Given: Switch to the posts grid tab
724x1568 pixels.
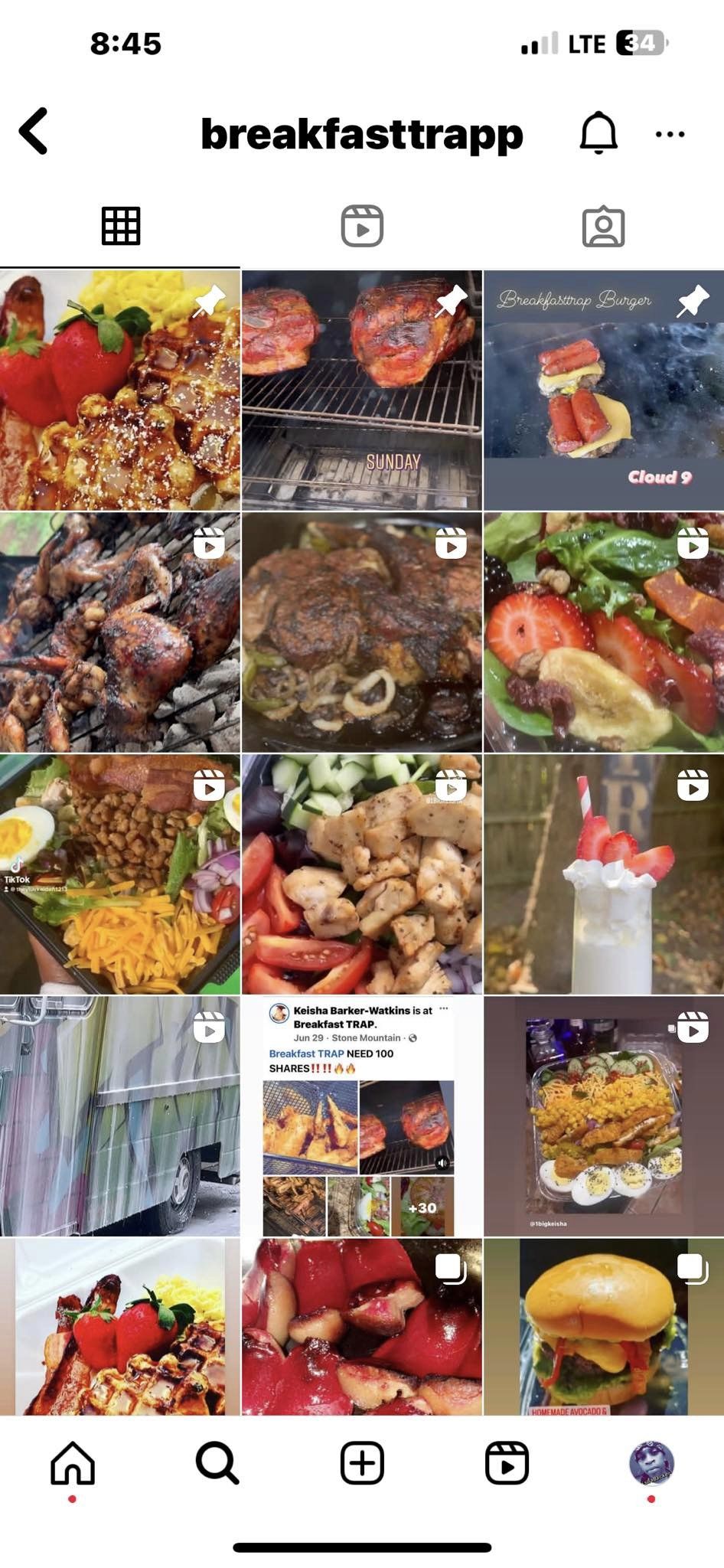Looking at the screenshot, I should pos(121,227).
